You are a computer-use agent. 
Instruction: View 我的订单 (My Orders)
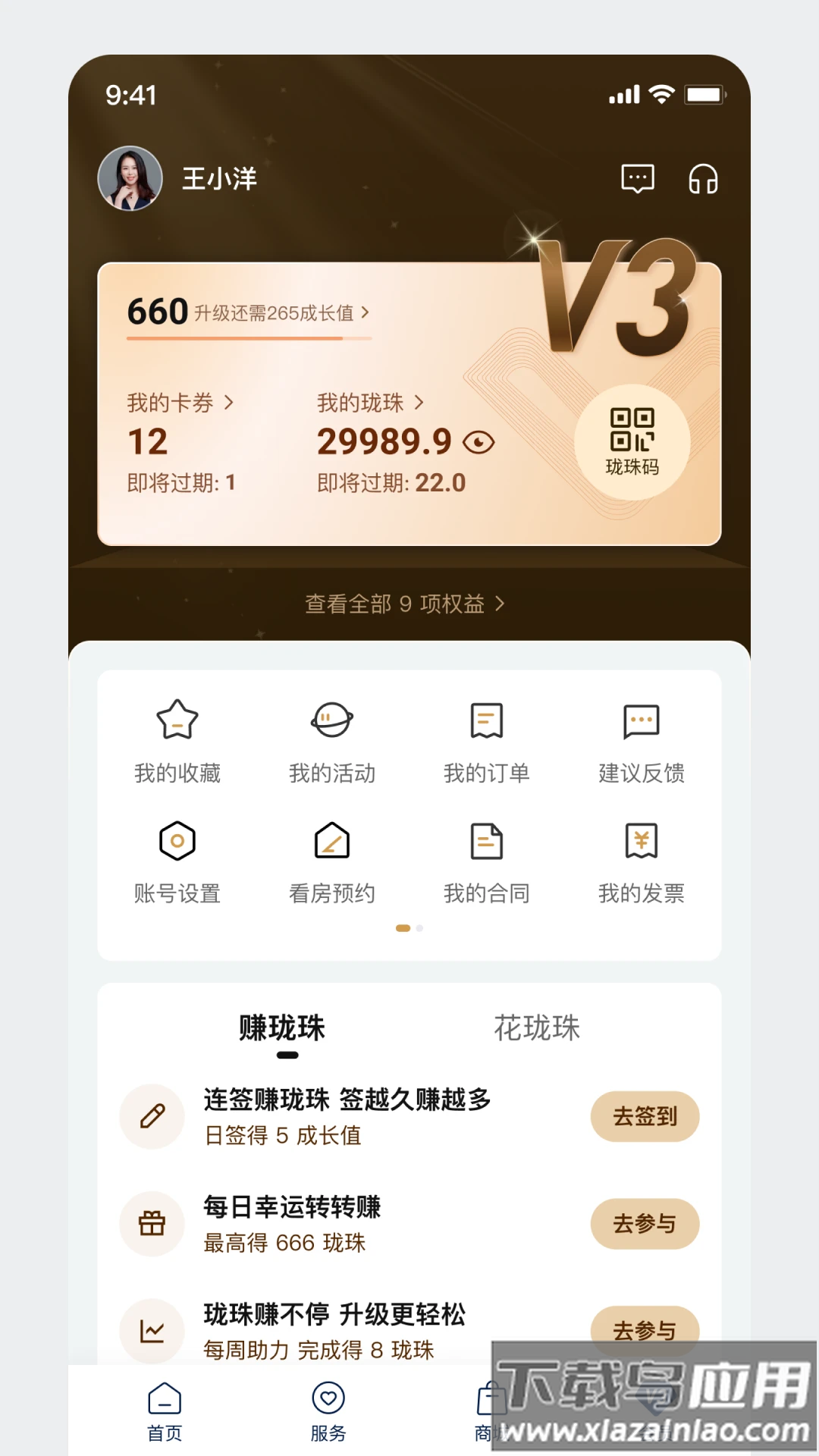(487, 739)
